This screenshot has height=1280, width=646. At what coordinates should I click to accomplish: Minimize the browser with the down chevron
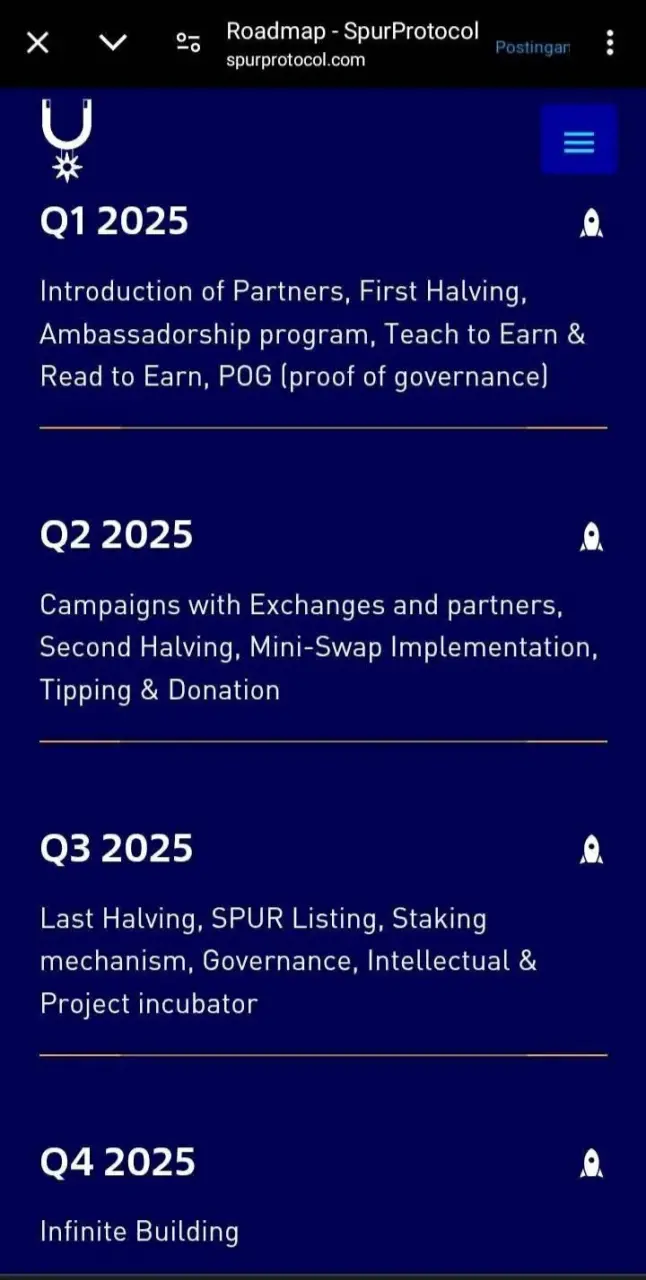(x=114, y=43)
